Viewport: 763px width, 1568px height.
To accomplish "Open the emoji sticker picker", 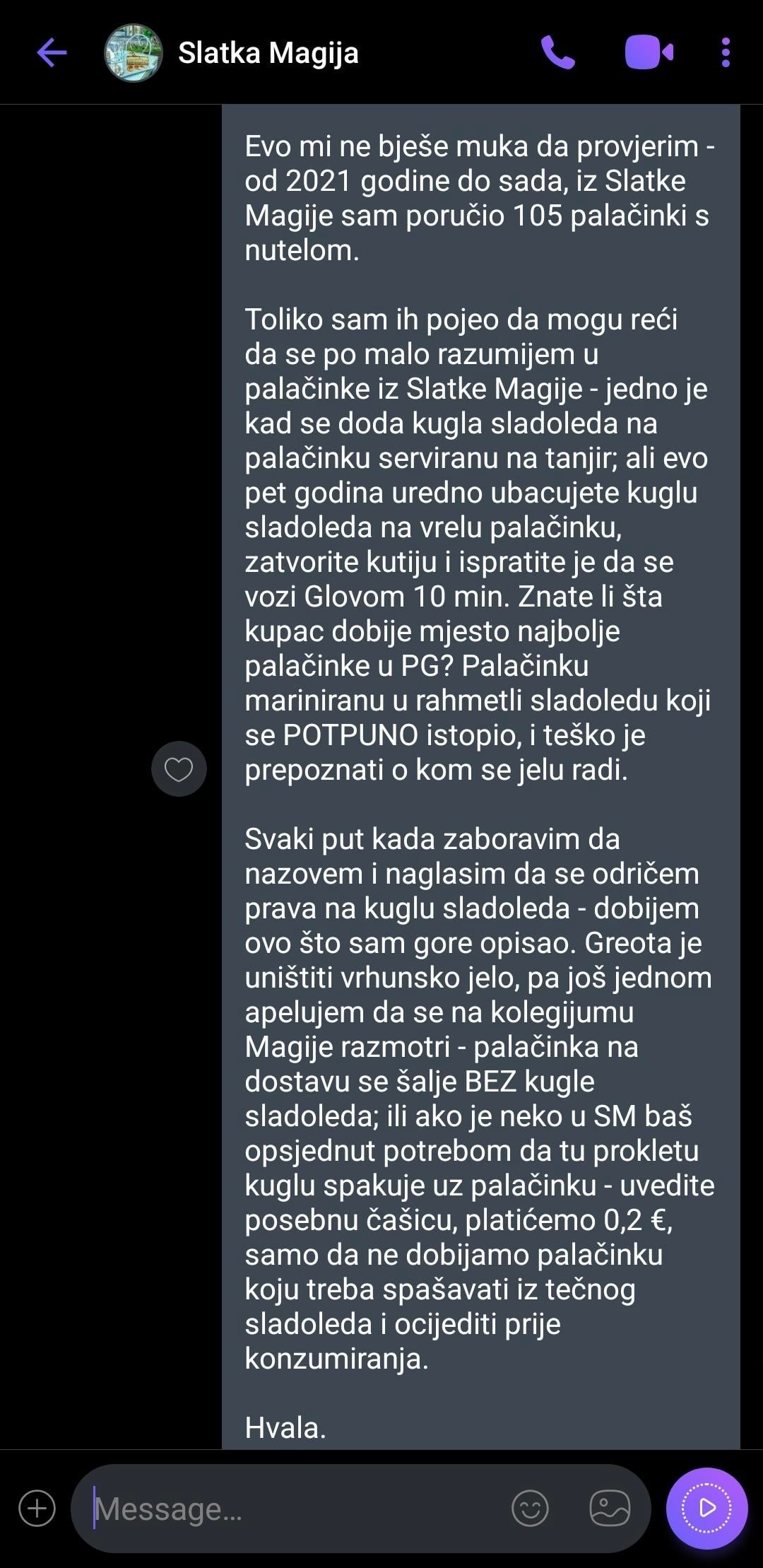I will click(530, 1508).
